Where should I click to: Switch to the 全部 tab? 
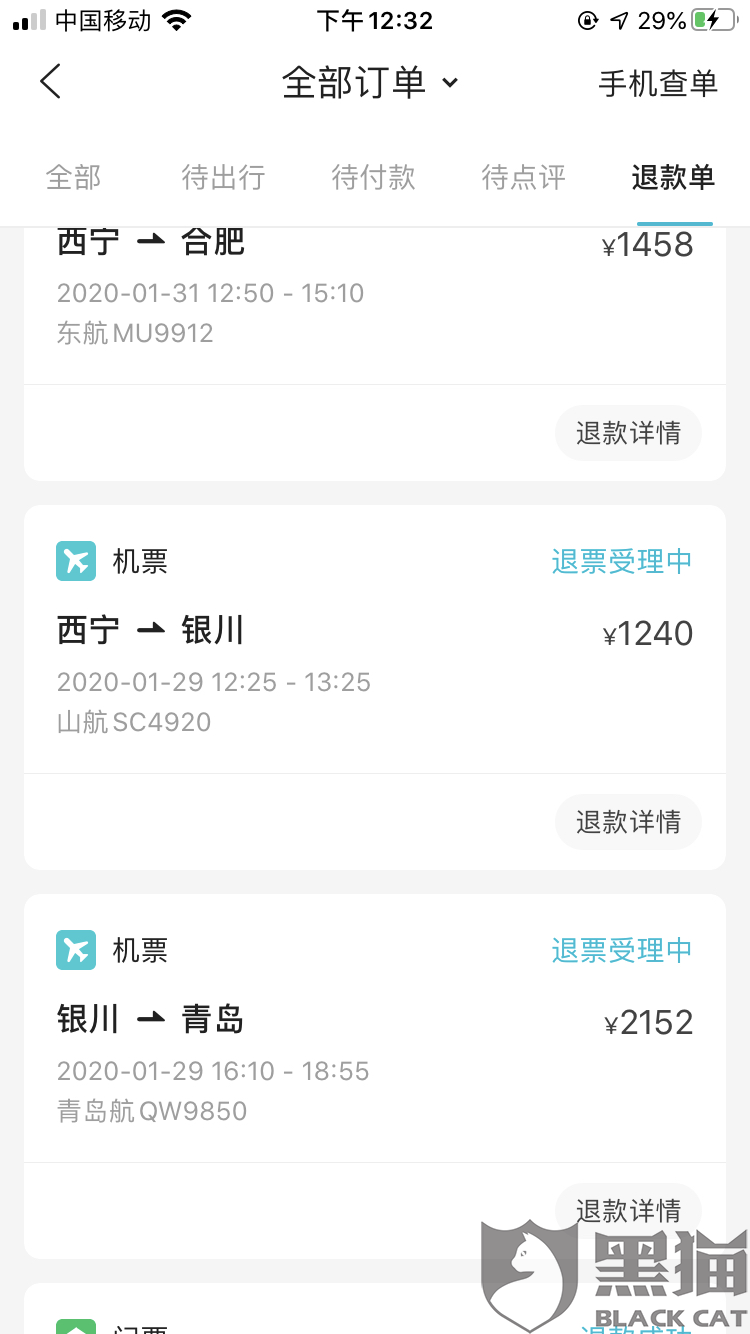coord(73,177)
